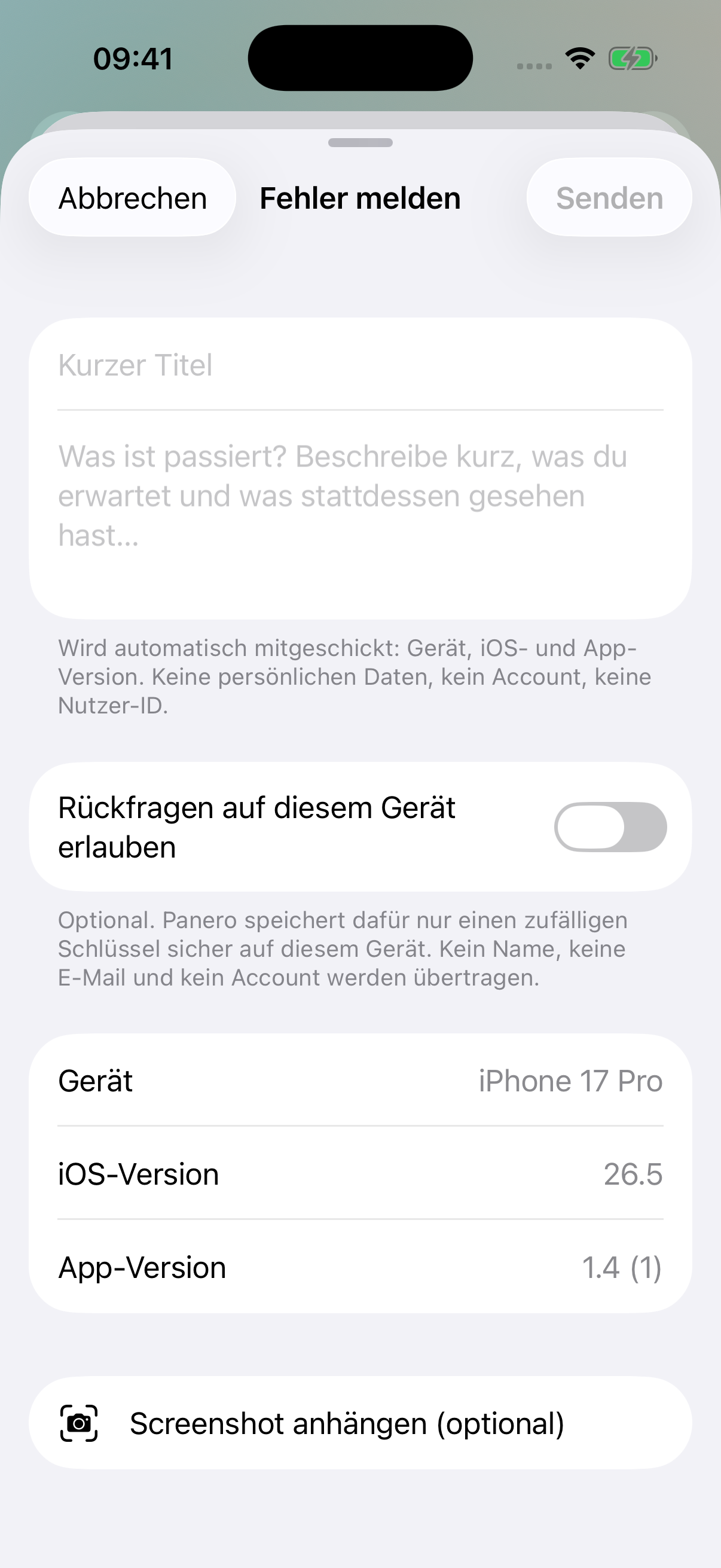Tap Abbrechen to cancel the report
Image resolution: width=721 pixels, height=1568 pixels.
(x=133, y=198)
